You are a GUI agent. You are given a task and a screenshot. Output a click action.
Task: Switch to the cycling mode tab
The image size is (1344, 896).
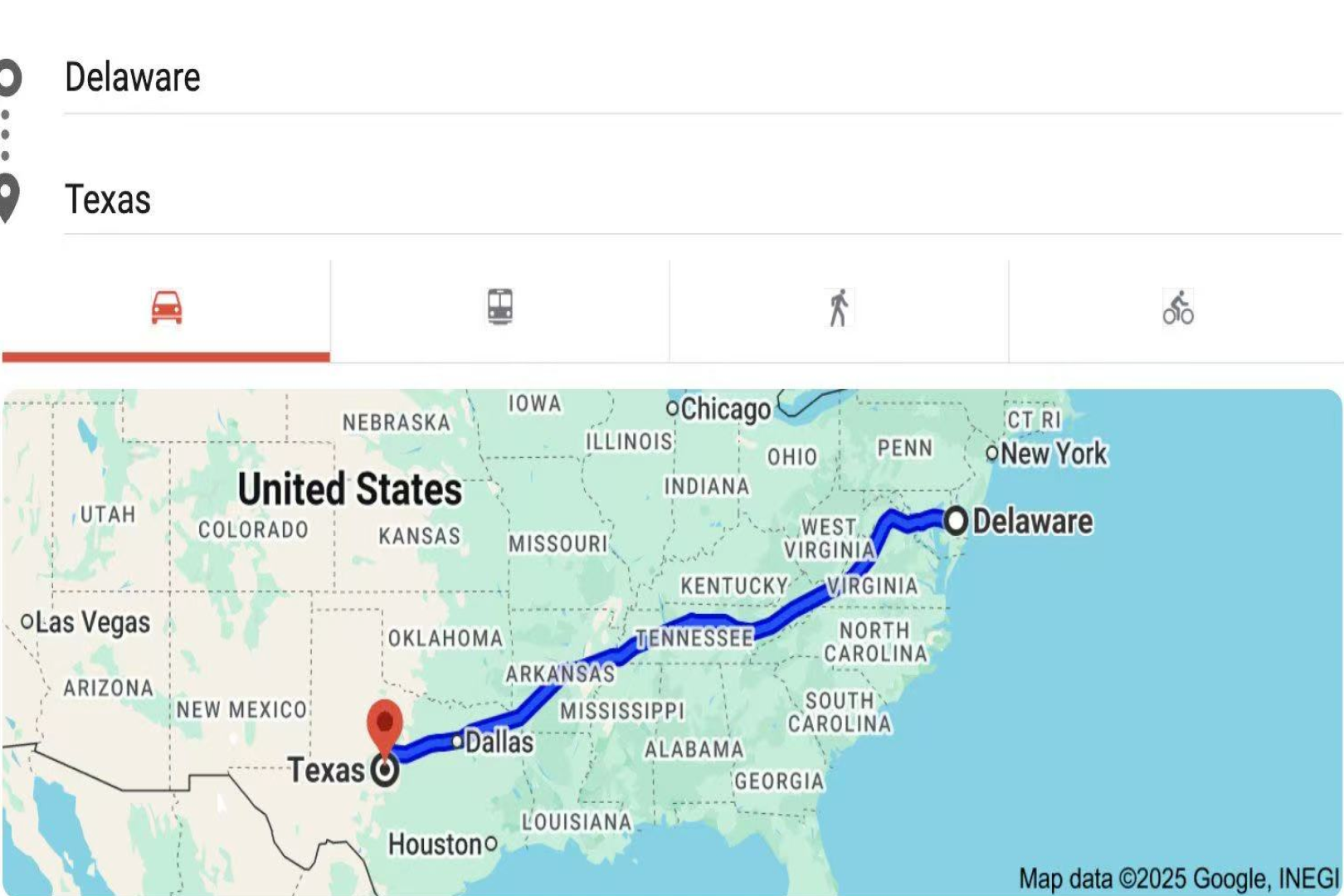(1177, 308)
